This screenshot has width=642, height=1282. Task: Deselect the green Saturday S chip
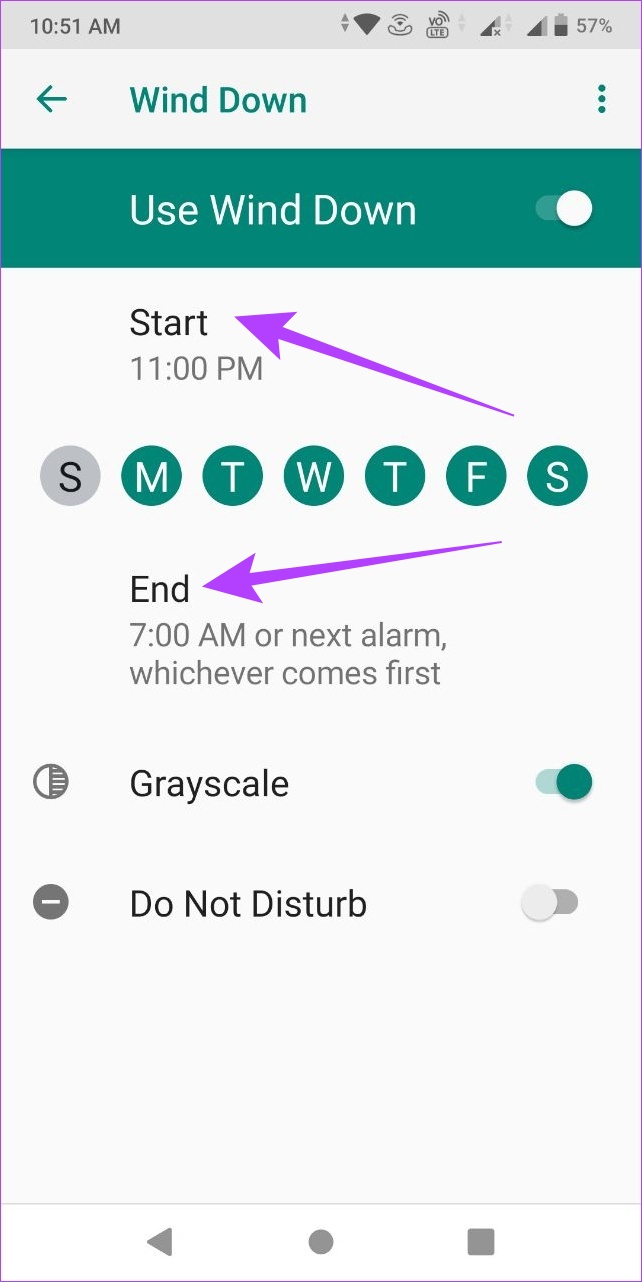tap(557, 476)
